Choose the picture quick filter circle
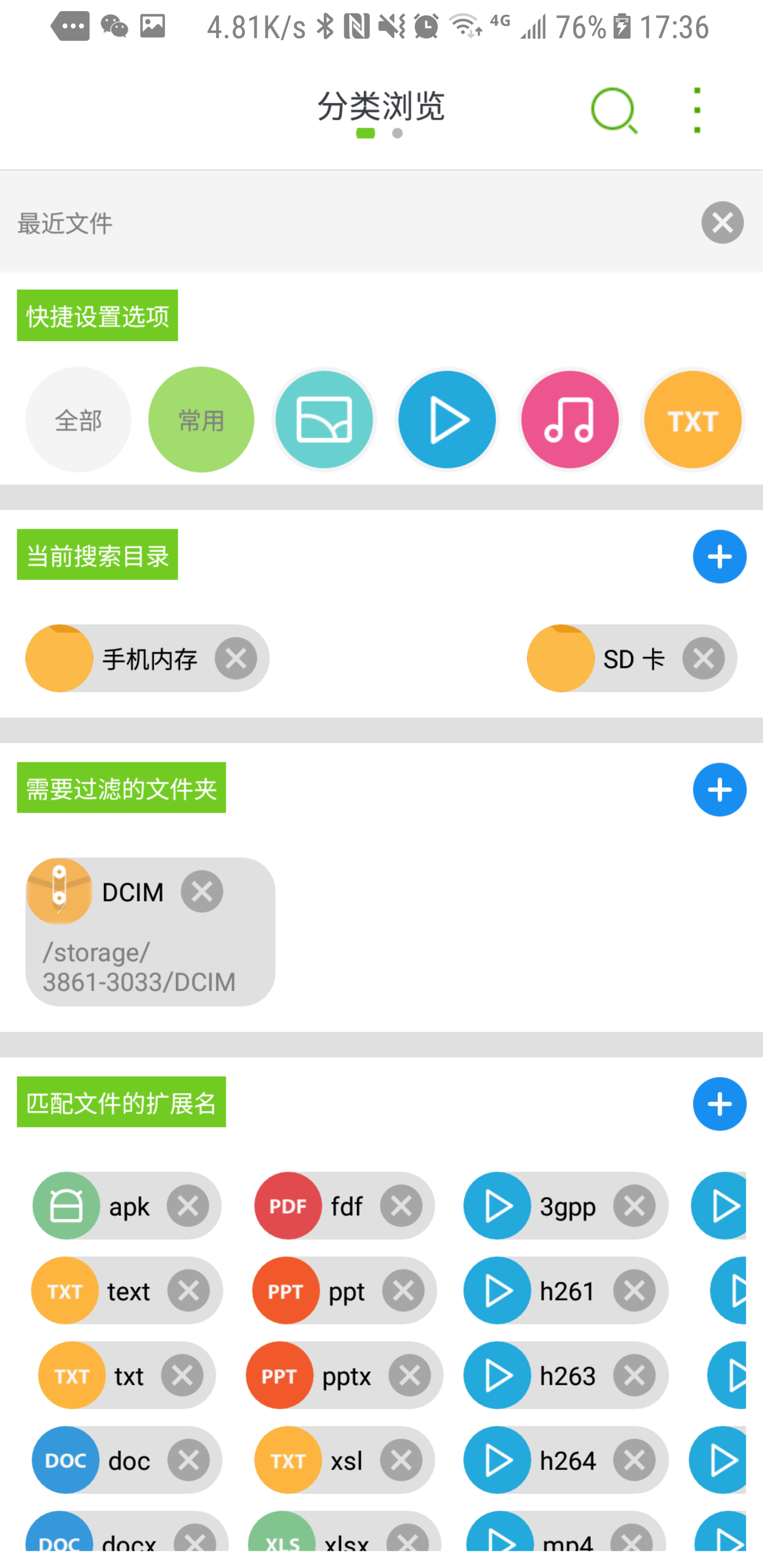 point(324,420)
